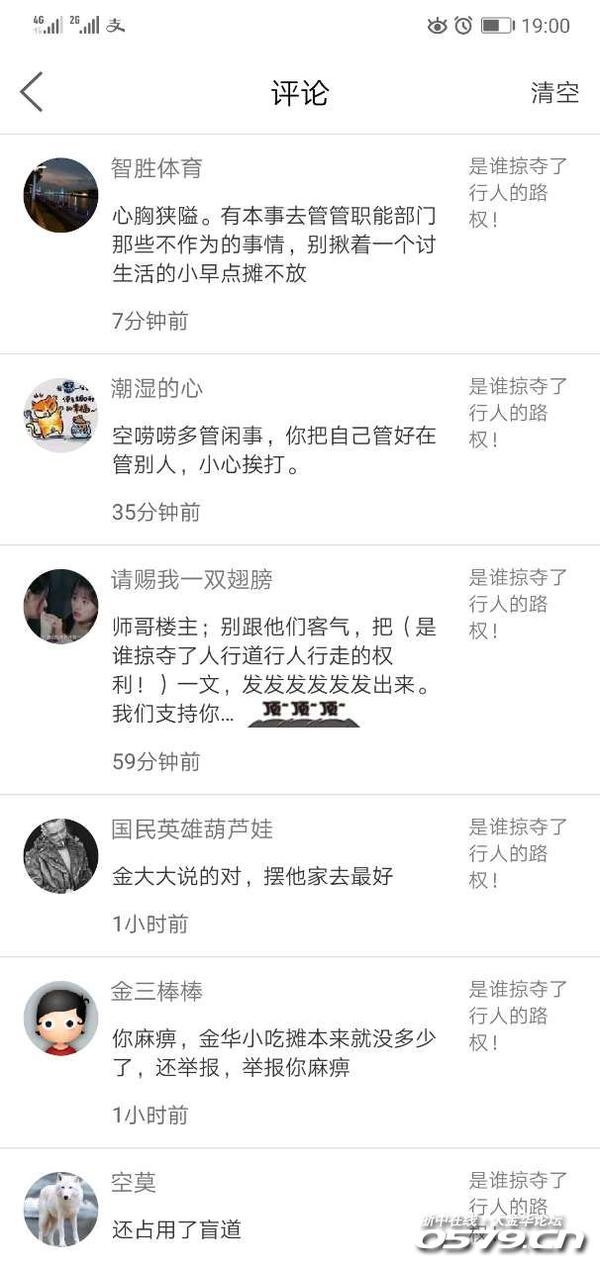Go back from the 评论 page
Viewport: 600px width, 1267px height.
[32, 93]
